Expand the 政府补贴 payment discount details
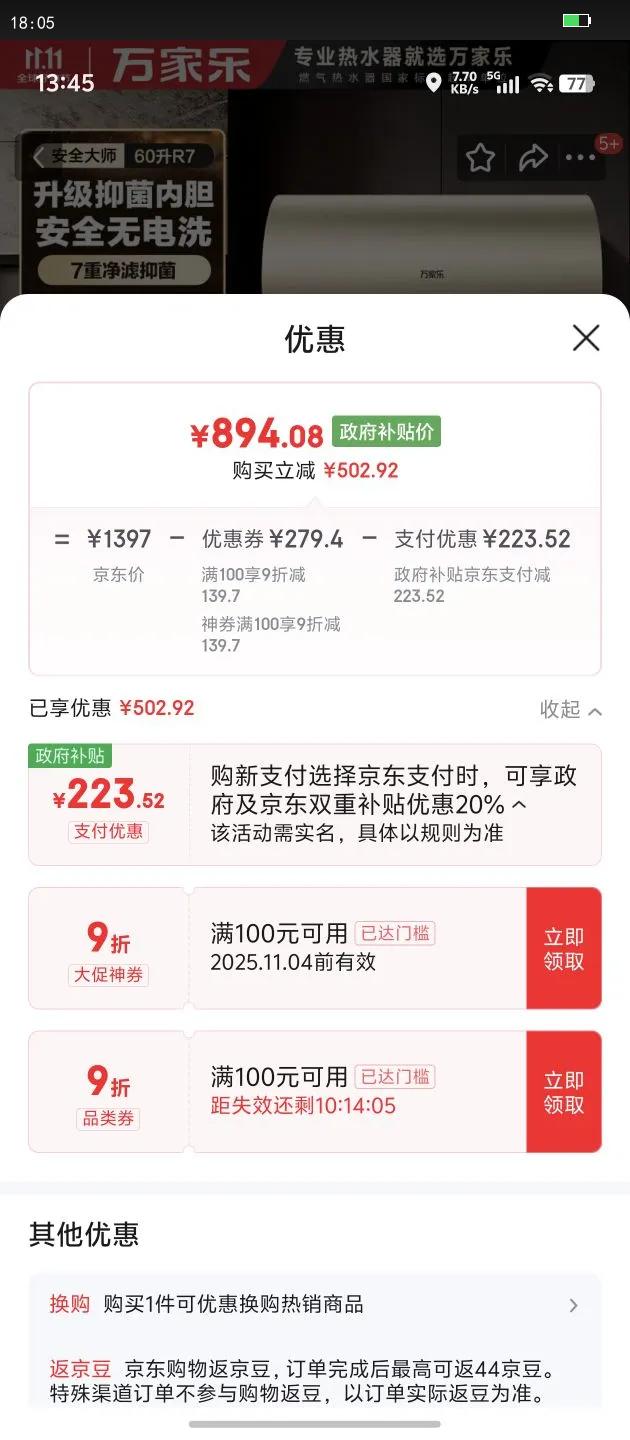The image size is (630, 1440). click(x=518, y=805)
